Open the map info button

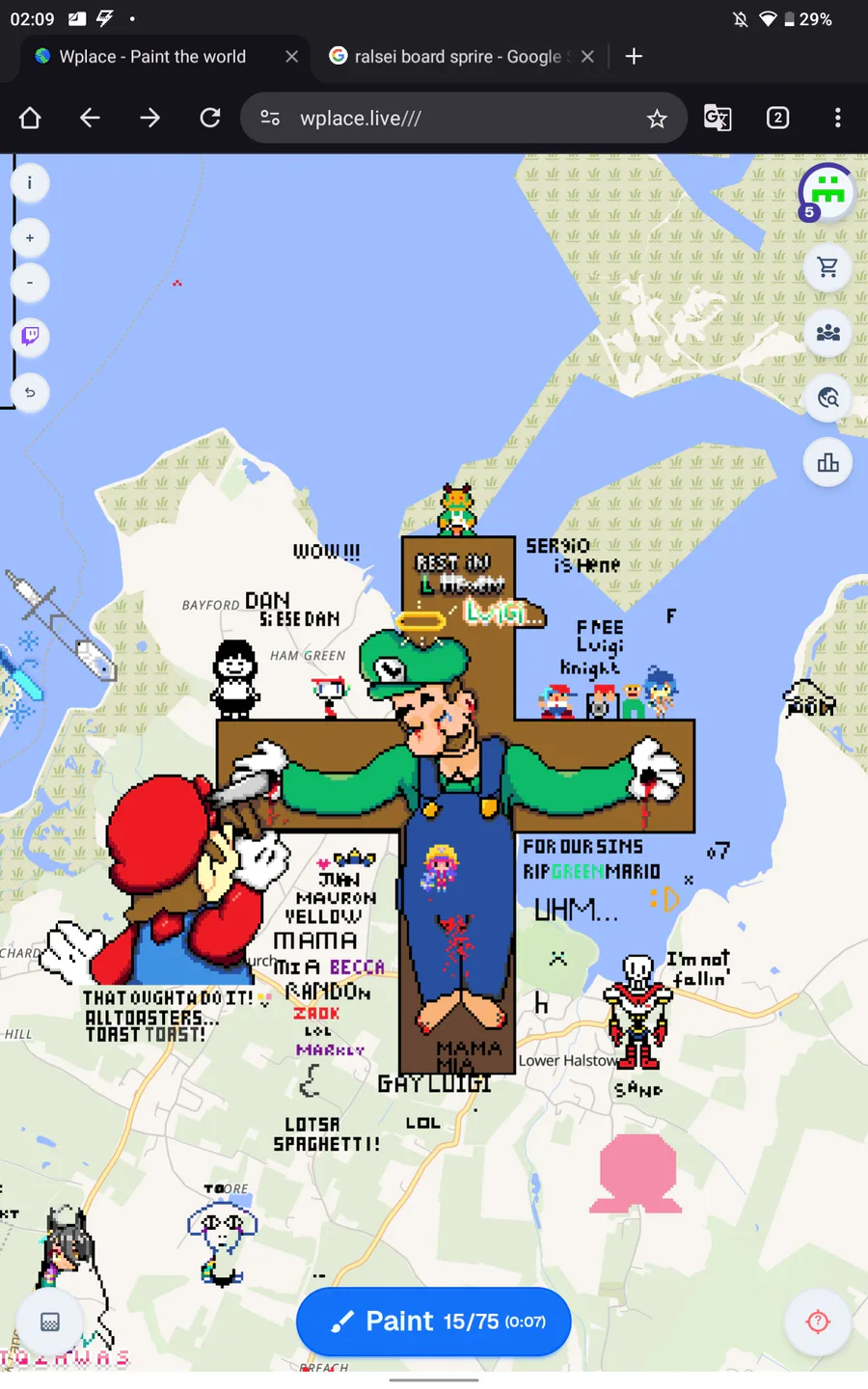[x=30, y=183]
